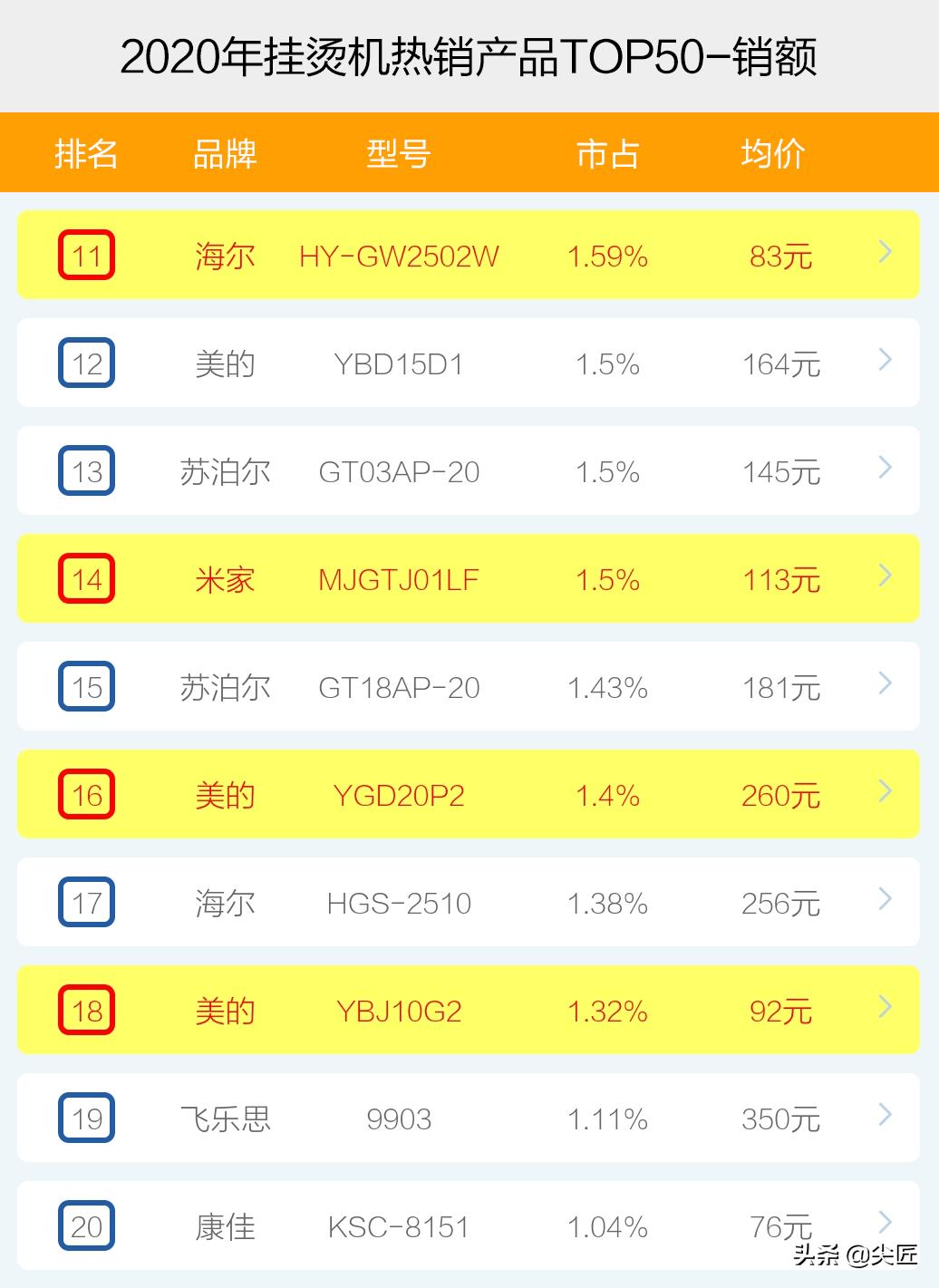Screen dimensions: 939x1288
Task: Click the rank 18 badge next to YBJ10G2
Action: [86, 1011]
